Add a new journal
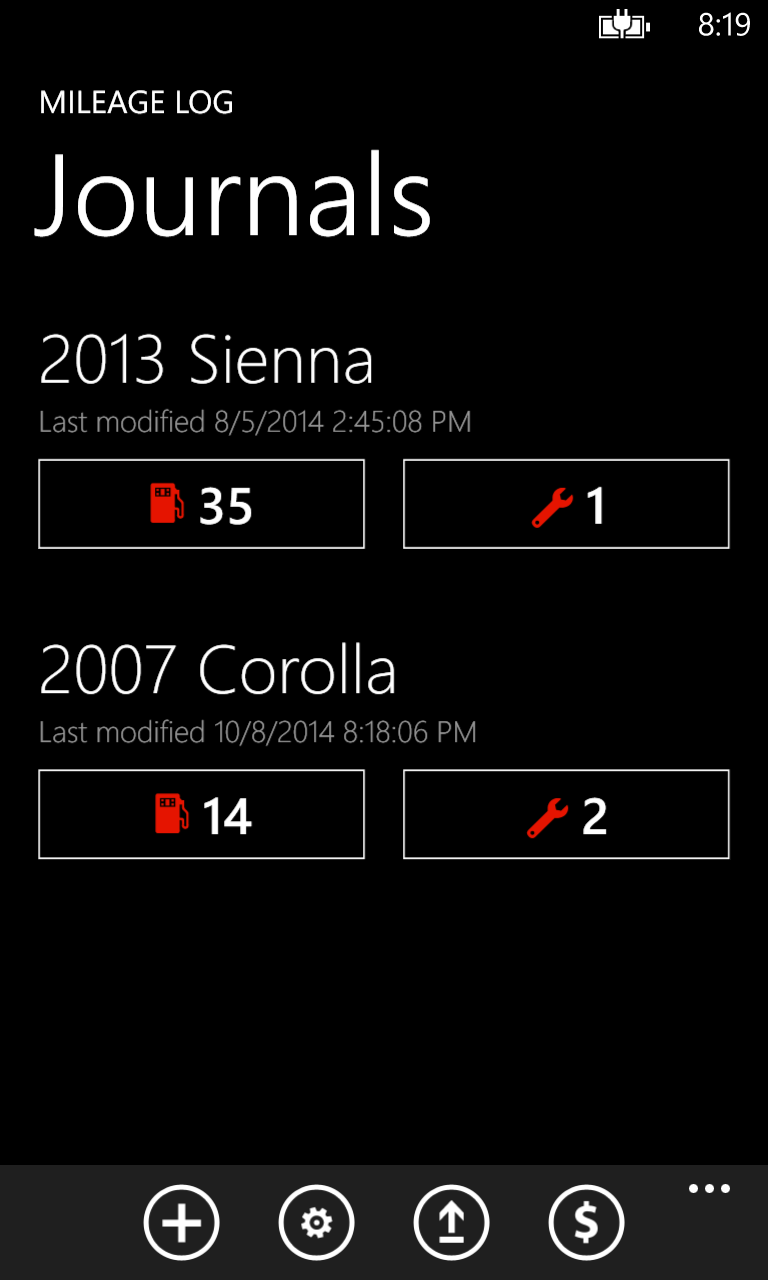This screenshot has height=1280, width=768. coord(181,1222)
